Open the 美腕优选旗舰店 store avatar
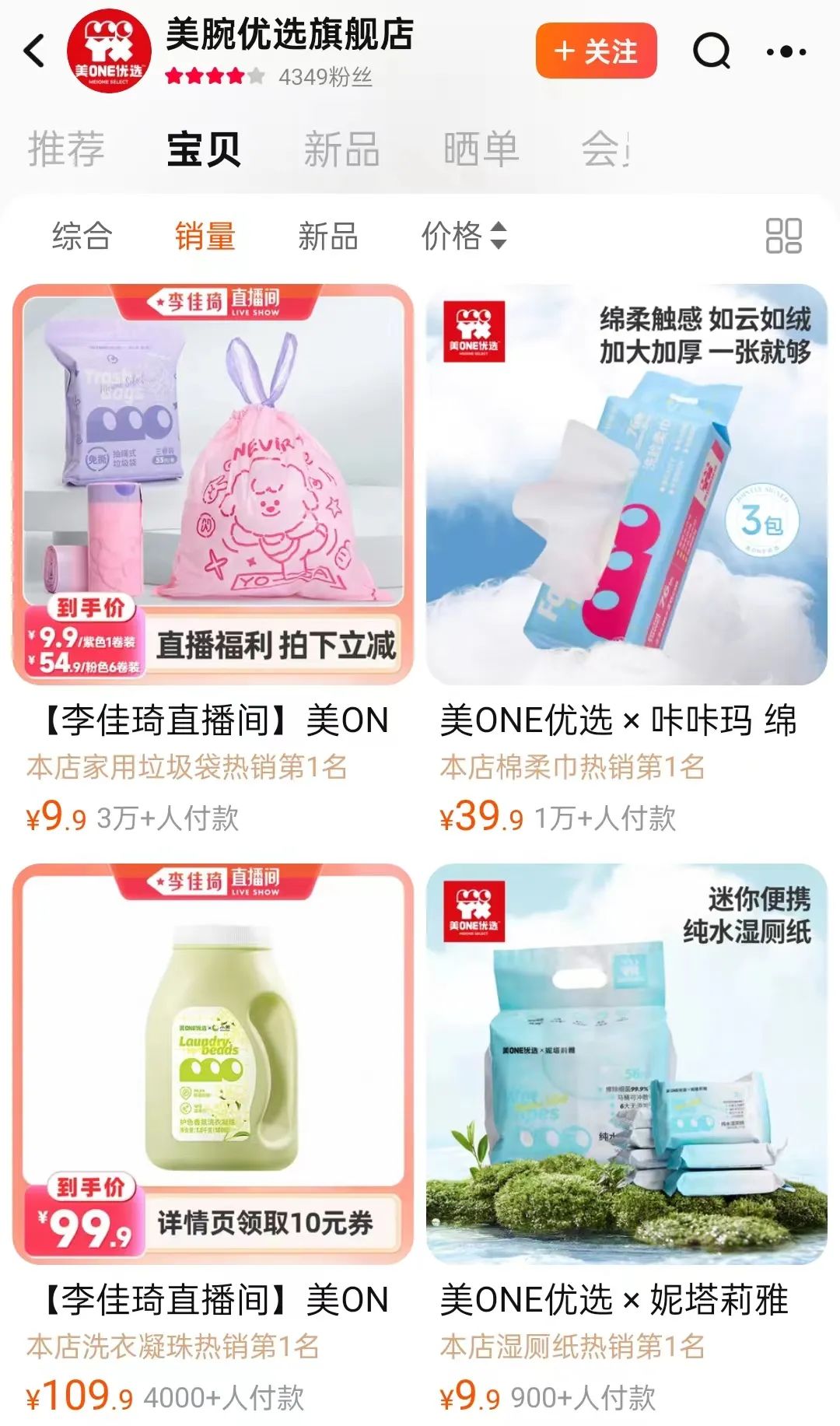 pos(108,51)
